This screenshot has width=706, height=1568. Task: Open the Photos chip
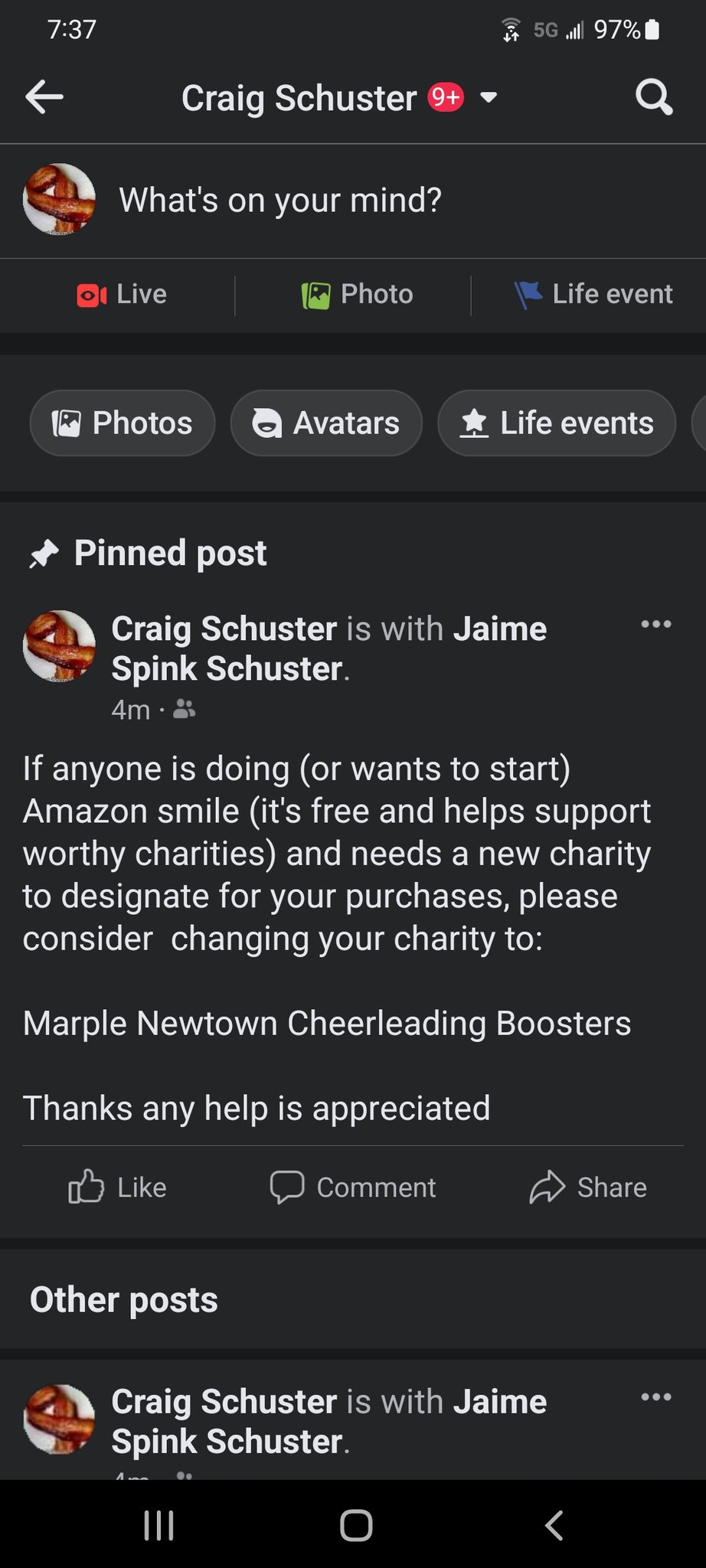[x=123, y=423]
